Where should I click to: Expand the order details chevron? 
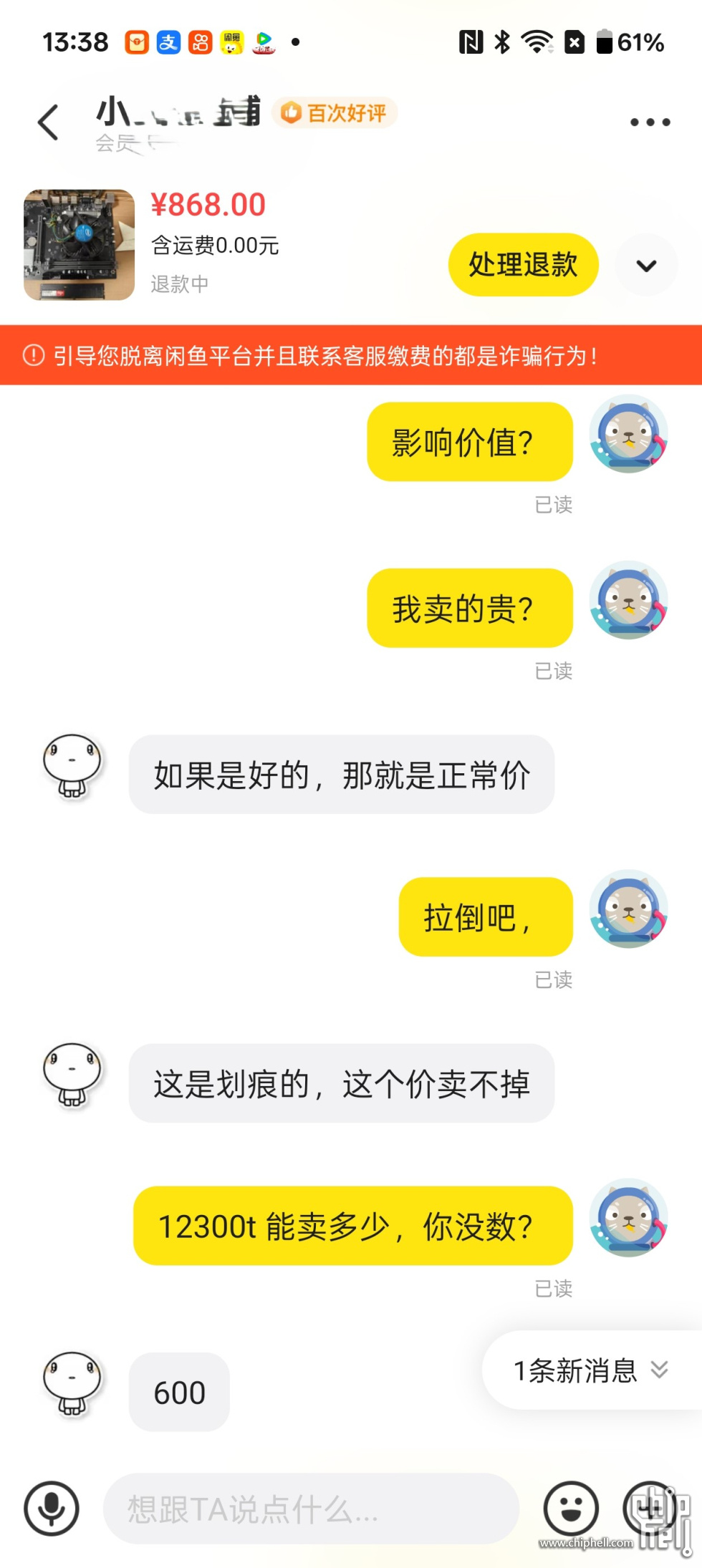tap(646, 266)
